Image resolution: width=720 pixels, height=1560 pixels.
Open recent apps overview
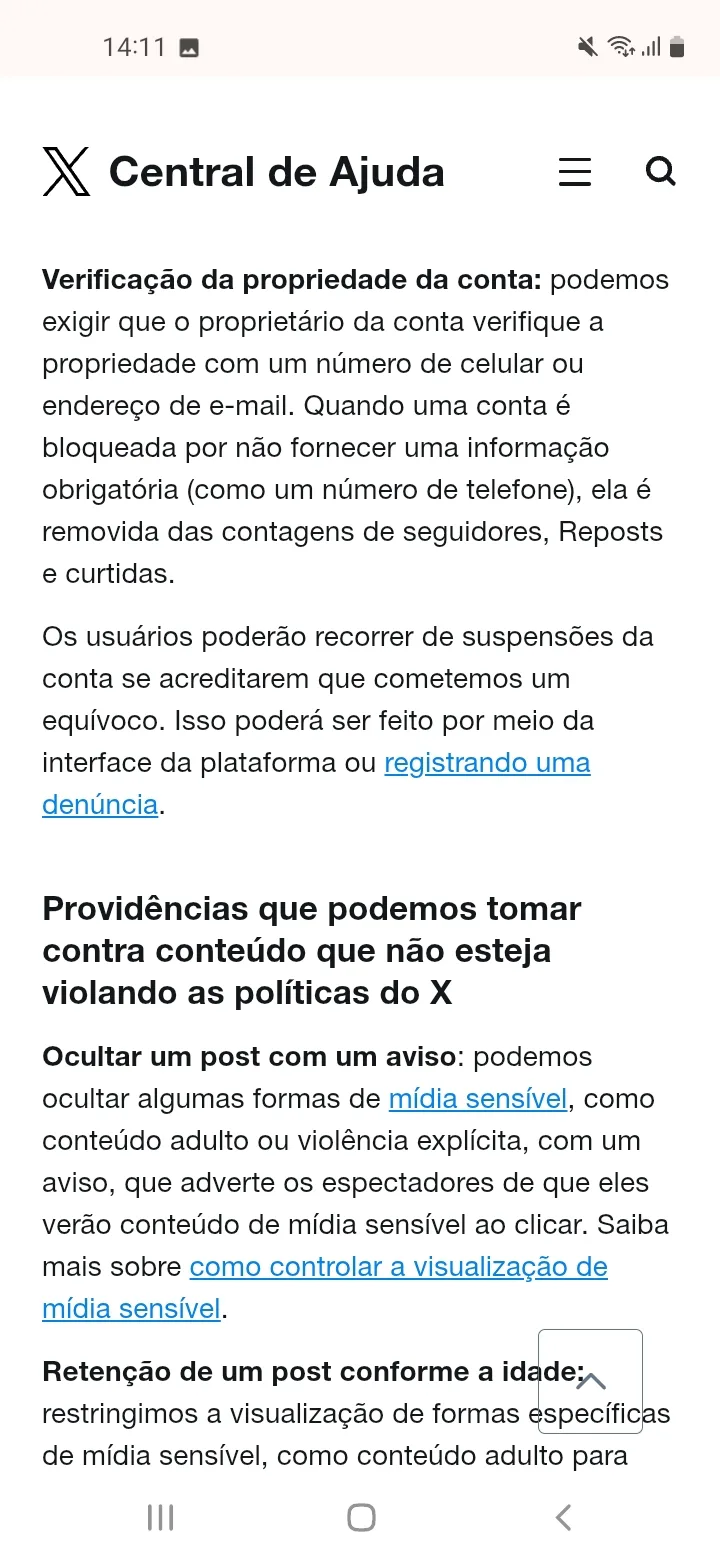pyautogui.click(x=160, y=1517)
